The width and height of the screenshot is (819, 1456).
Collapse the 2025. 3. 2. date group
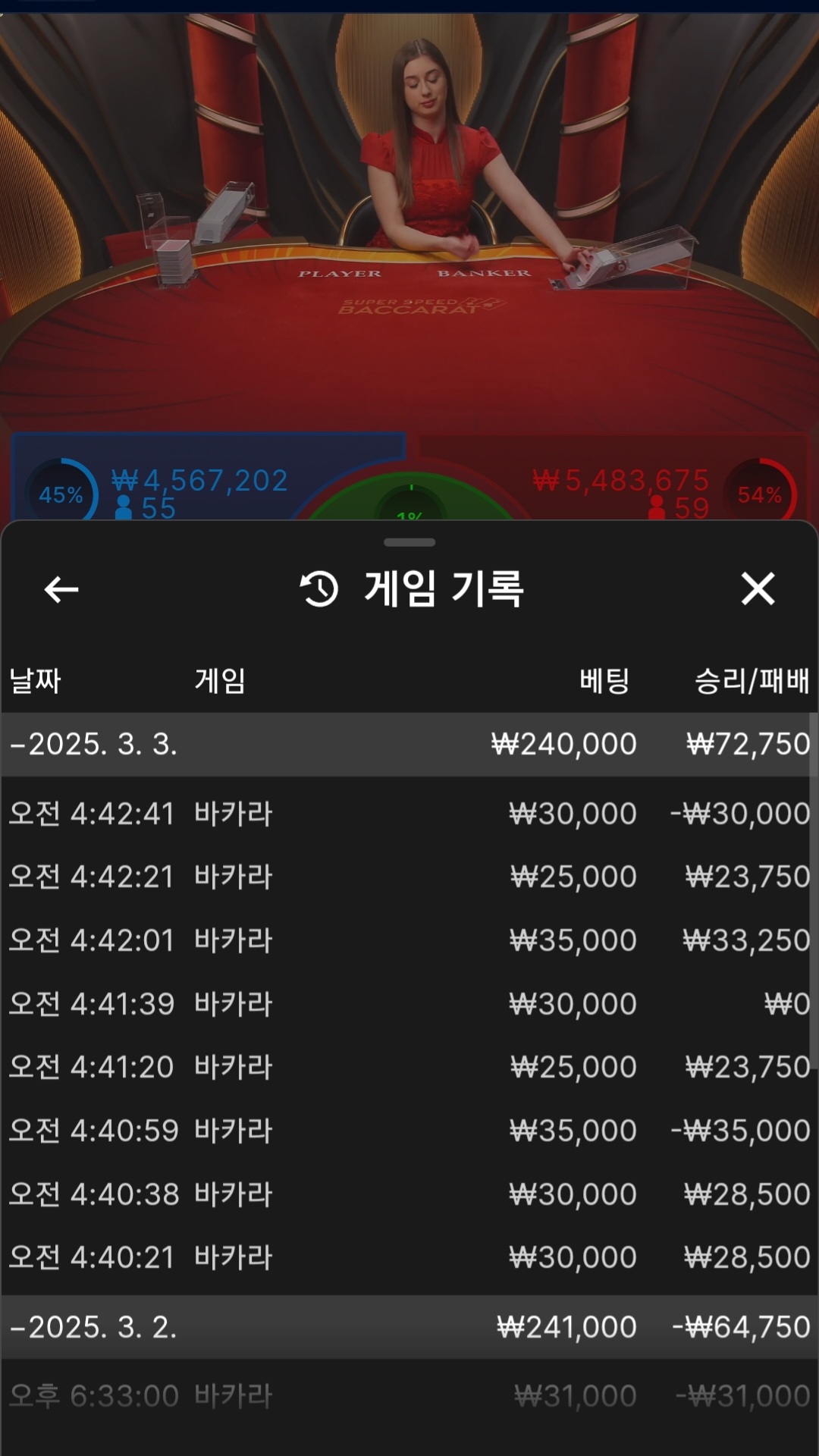(94, 1327)
